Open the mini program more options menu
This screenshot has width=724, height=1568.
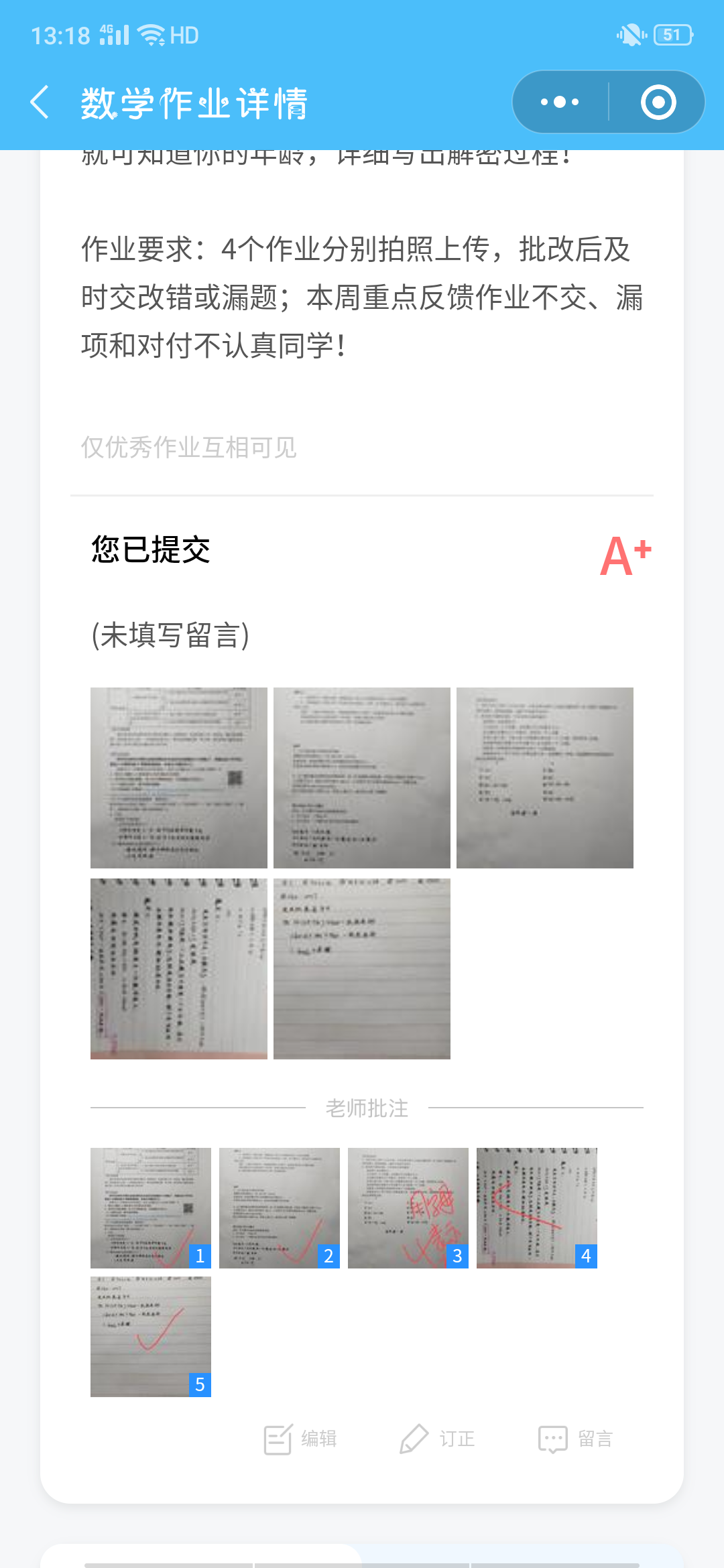(x=560, y=103)
